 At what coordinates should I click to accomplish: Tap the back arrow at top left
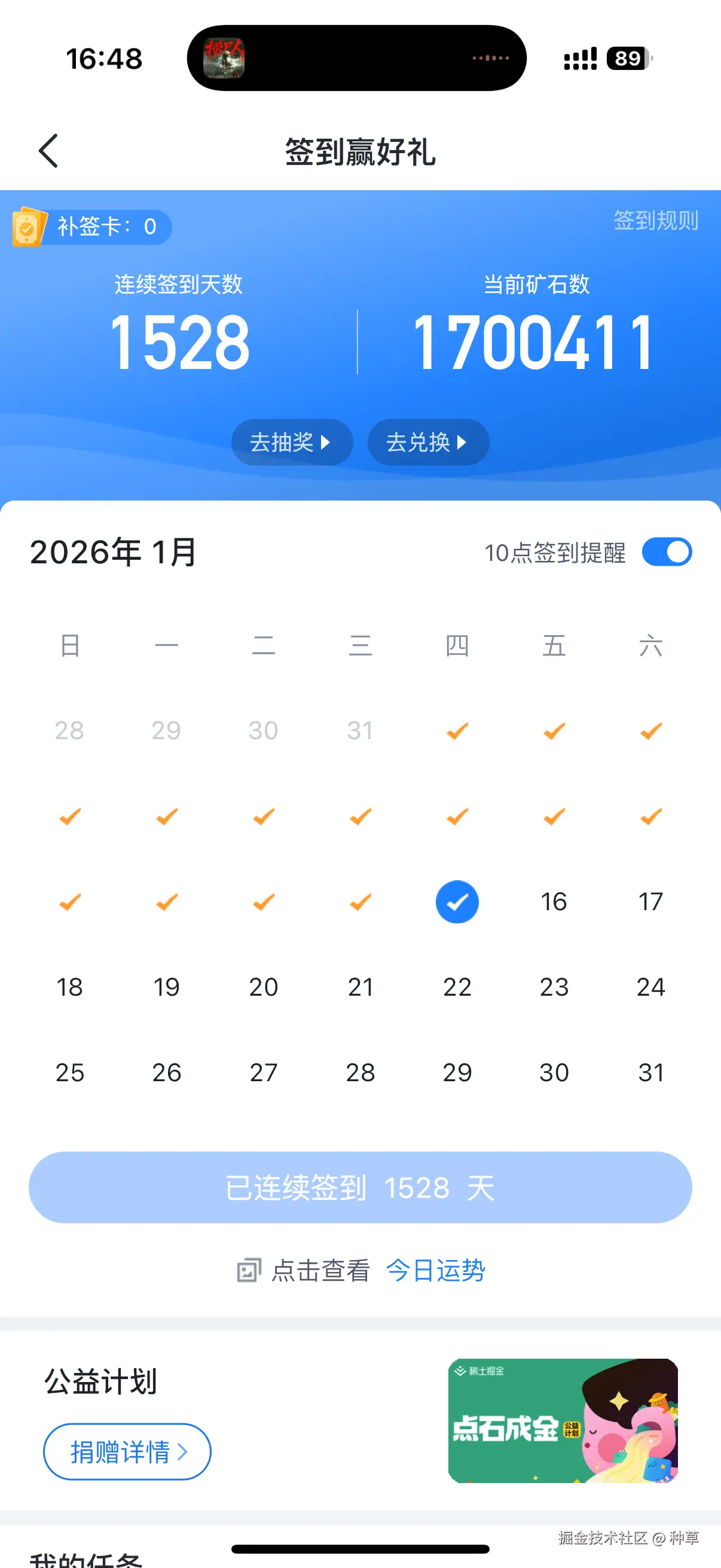pyautogui.click(x=48, y=150)
